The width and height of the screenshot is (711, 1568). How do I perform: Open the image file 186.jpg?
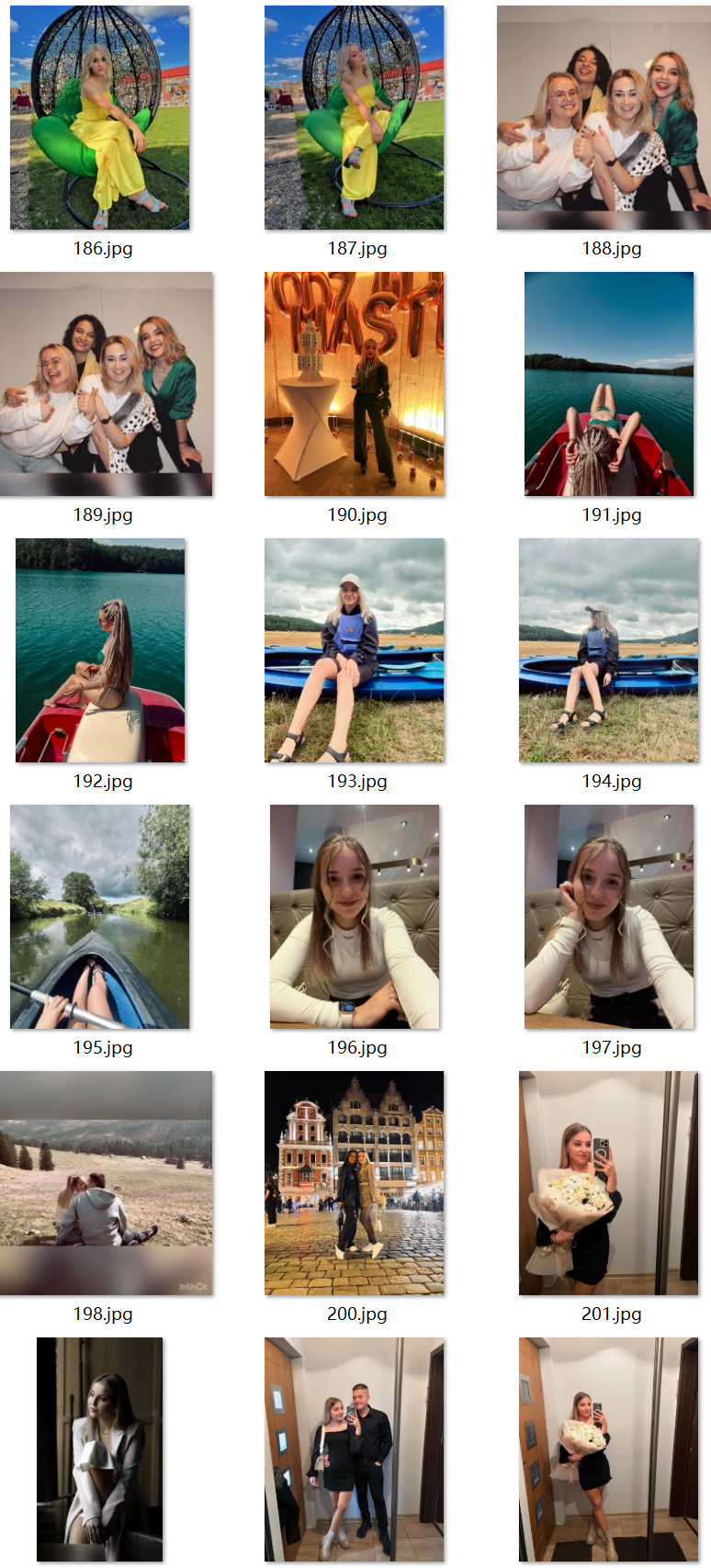(x=99, y=118)
